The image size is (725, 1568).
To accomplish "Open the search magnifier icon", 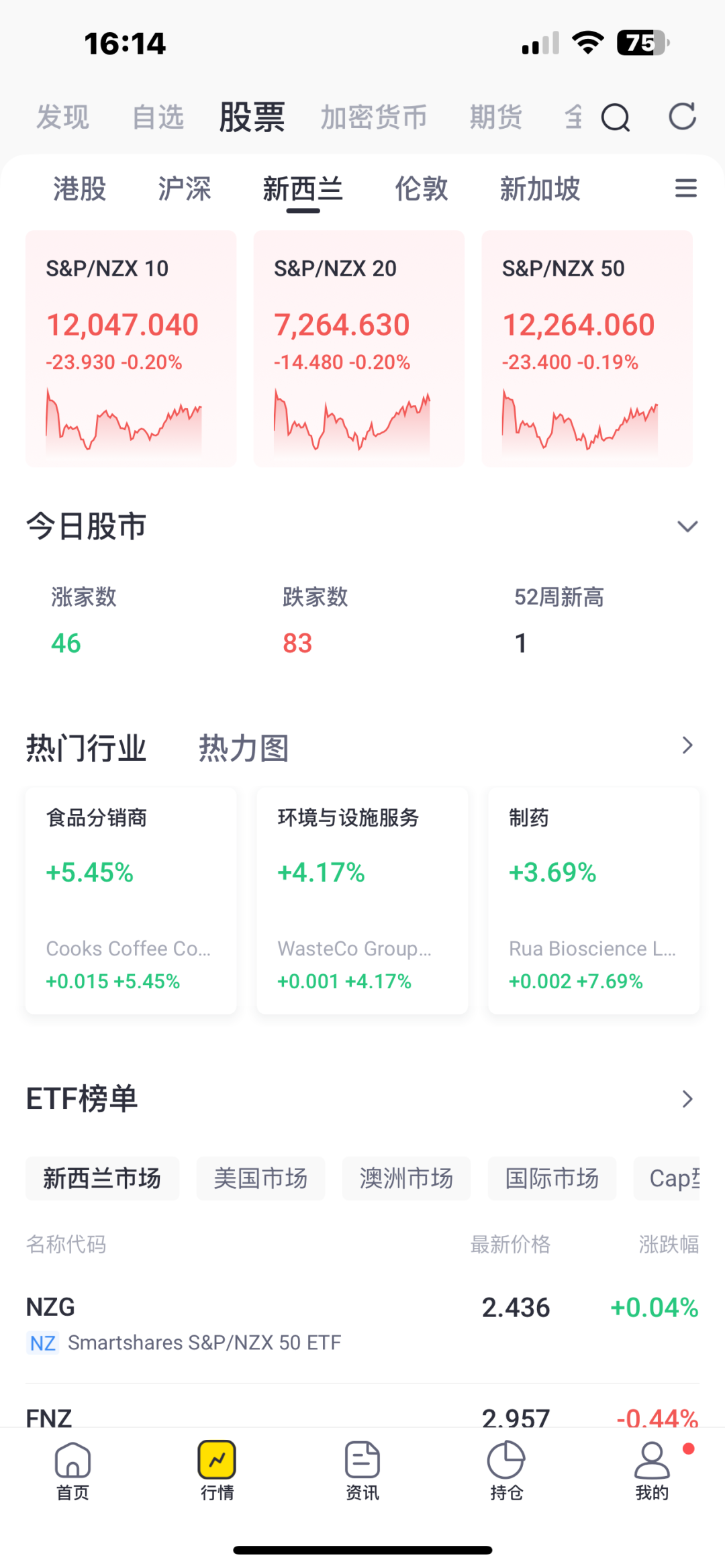I will tap(615, 118).
